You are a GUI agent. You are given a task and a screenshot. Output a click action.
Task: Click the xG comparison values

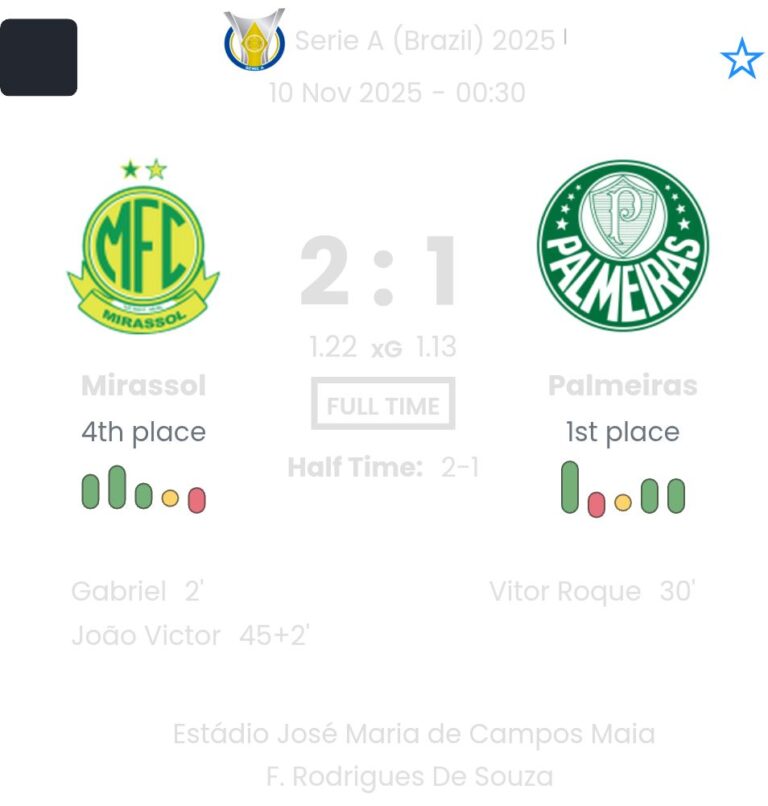click(x=384, y=348)
